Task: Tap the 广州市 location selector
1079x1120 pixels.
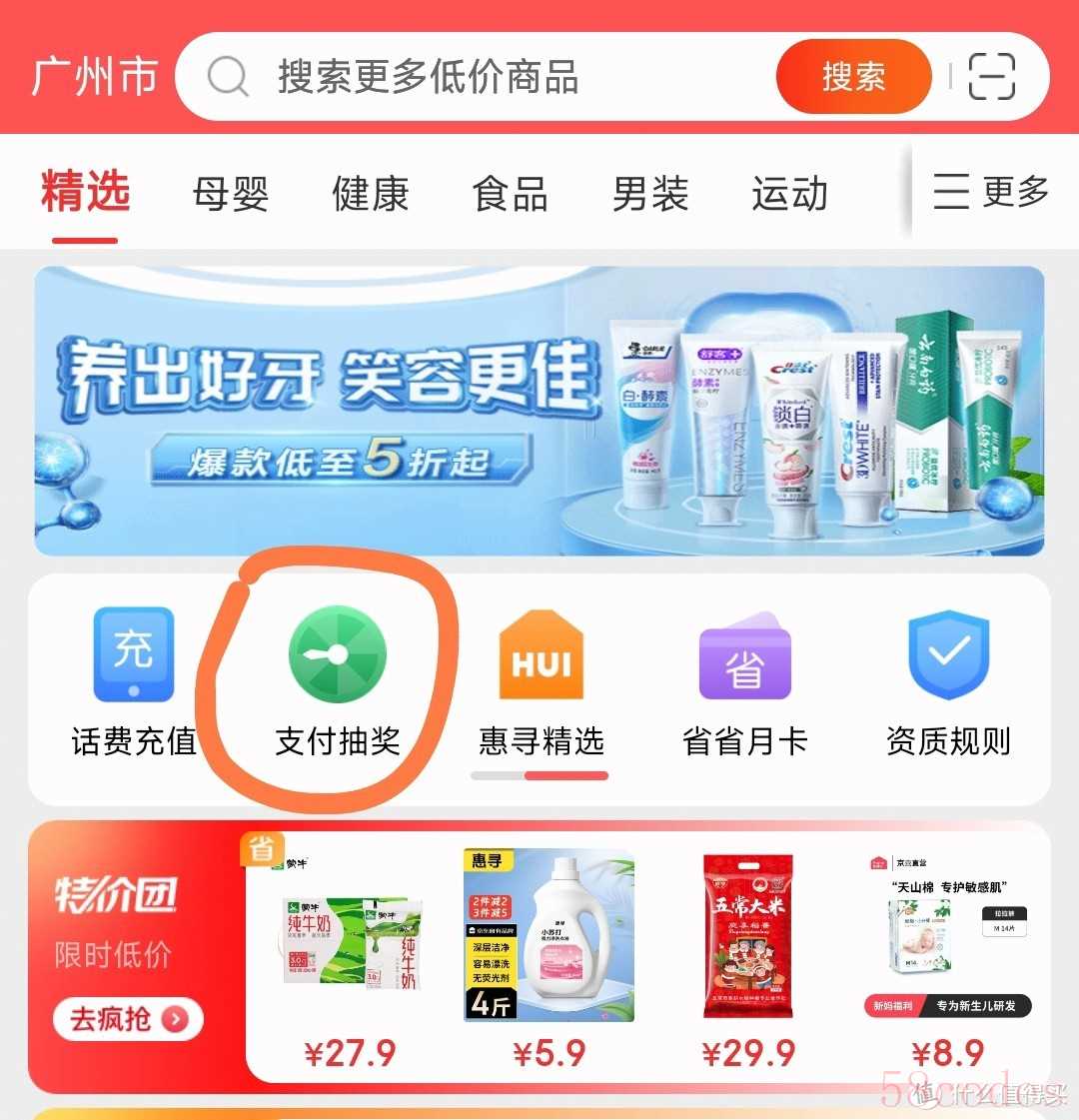Action: click(x=95, y=77)
